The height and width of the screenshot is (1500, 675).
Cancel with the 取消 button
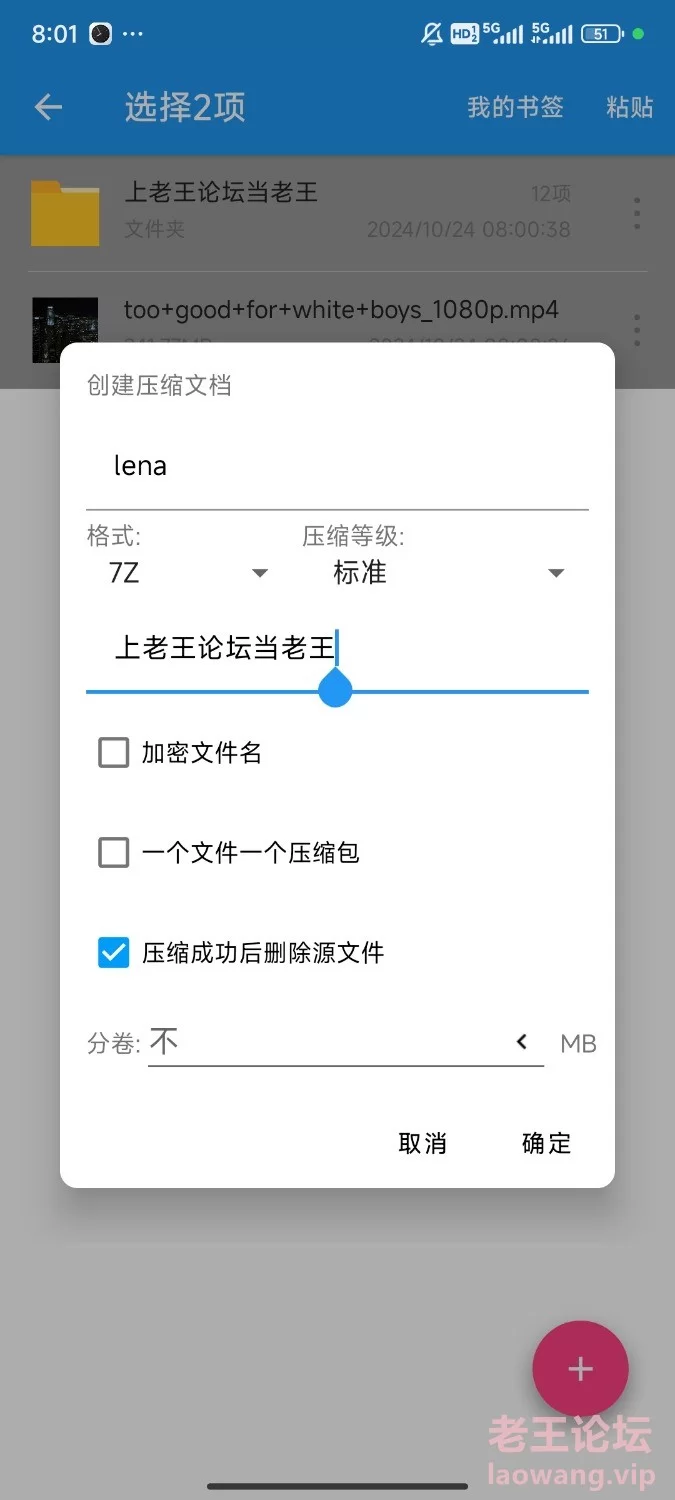pyautogui.click(x=422, y=1143)
